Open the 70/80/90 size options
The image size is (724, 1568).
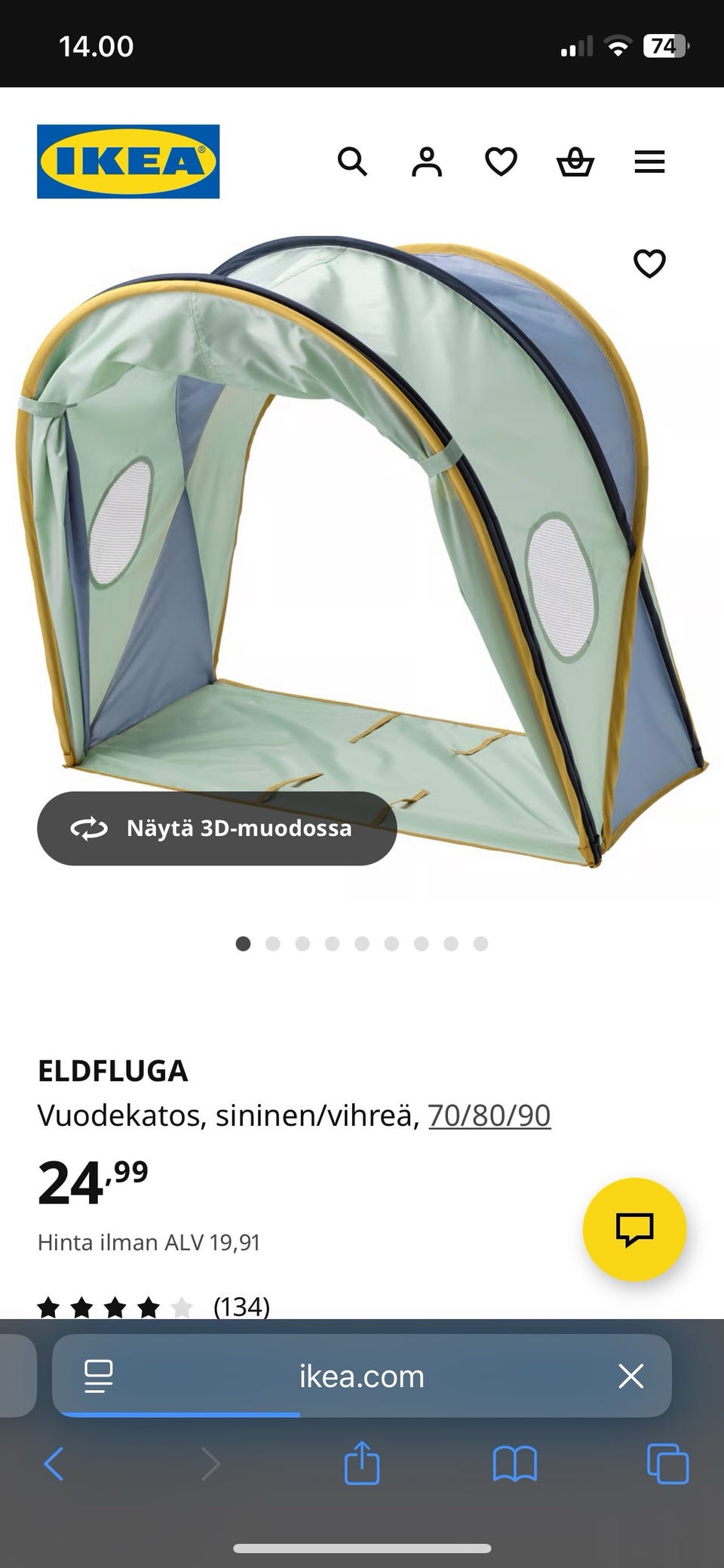(x=490, y=1114)
